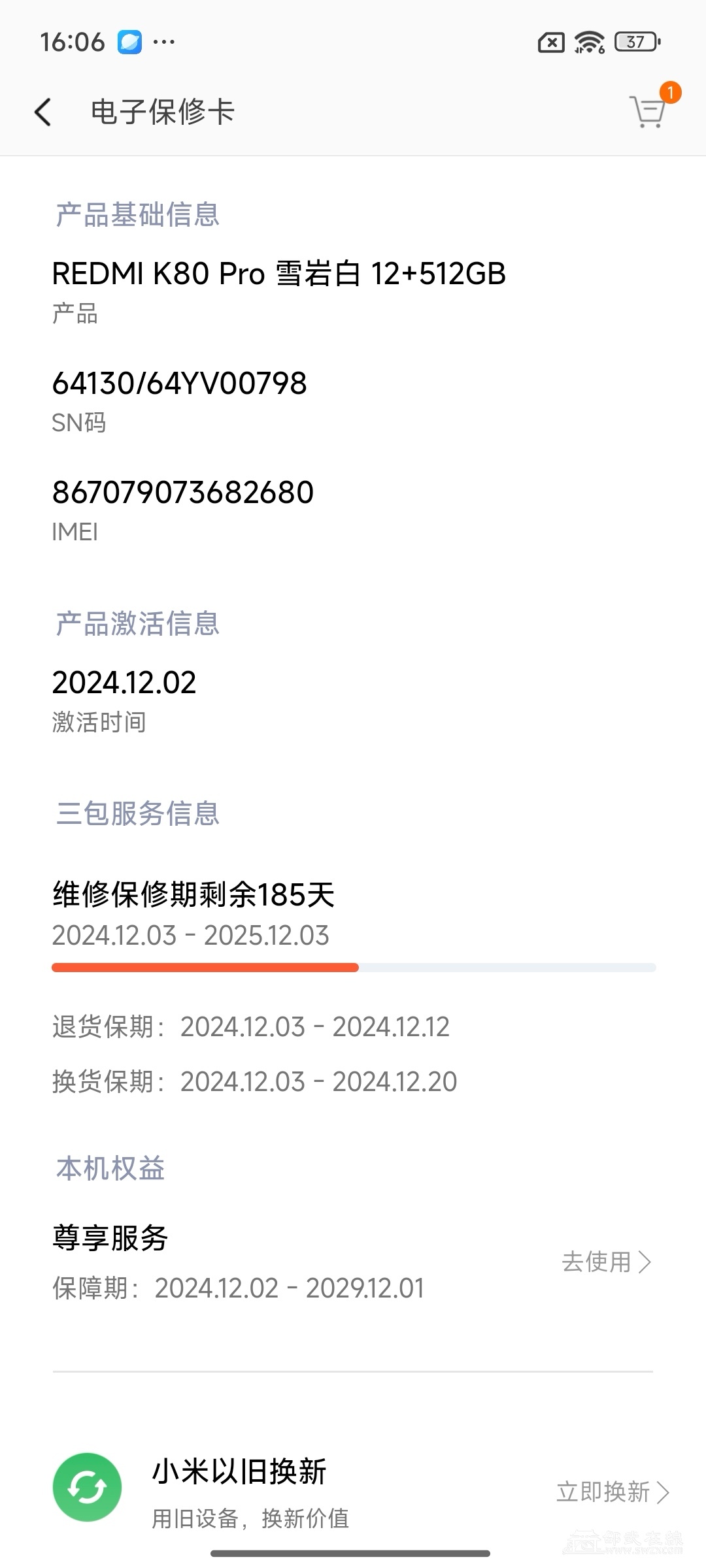
Task: Open the shopping cart icon
Action: [x=648, y=112]
